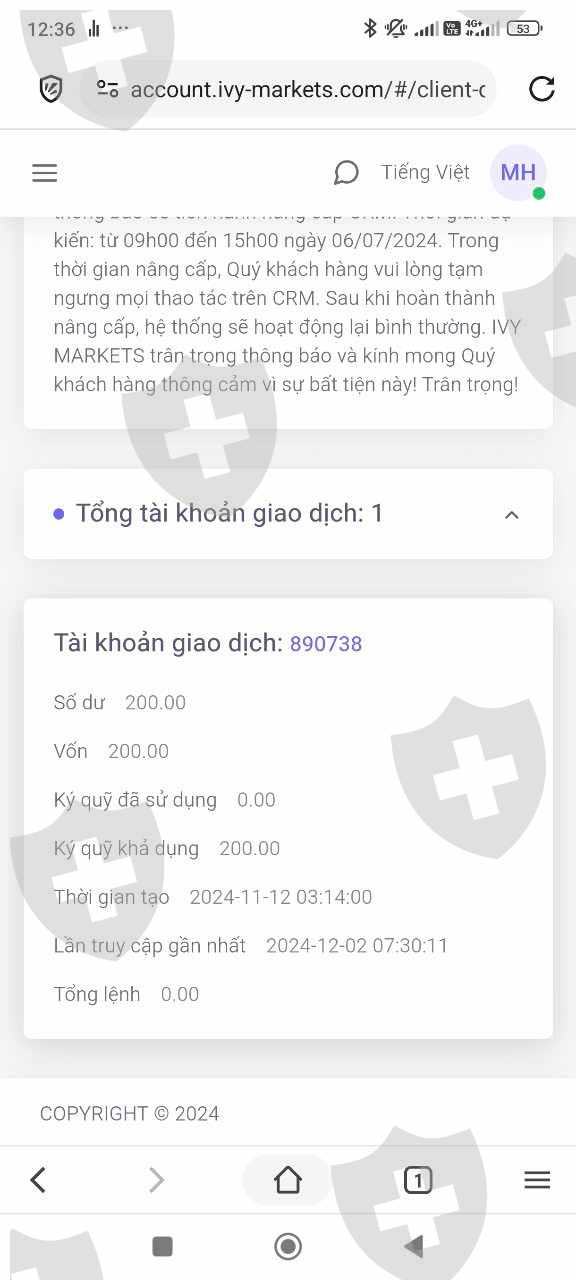
Task: Go back in the browser
Action: coord(38,1180)
